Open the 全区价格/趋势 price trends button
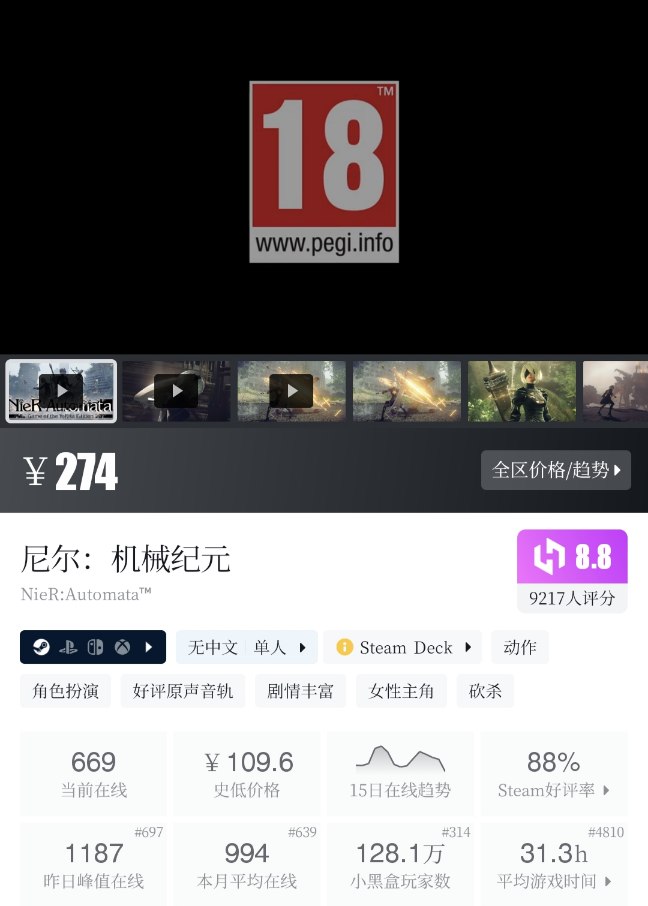The width and height of the screenshot is (648, 906). click(x=556, y=470)
